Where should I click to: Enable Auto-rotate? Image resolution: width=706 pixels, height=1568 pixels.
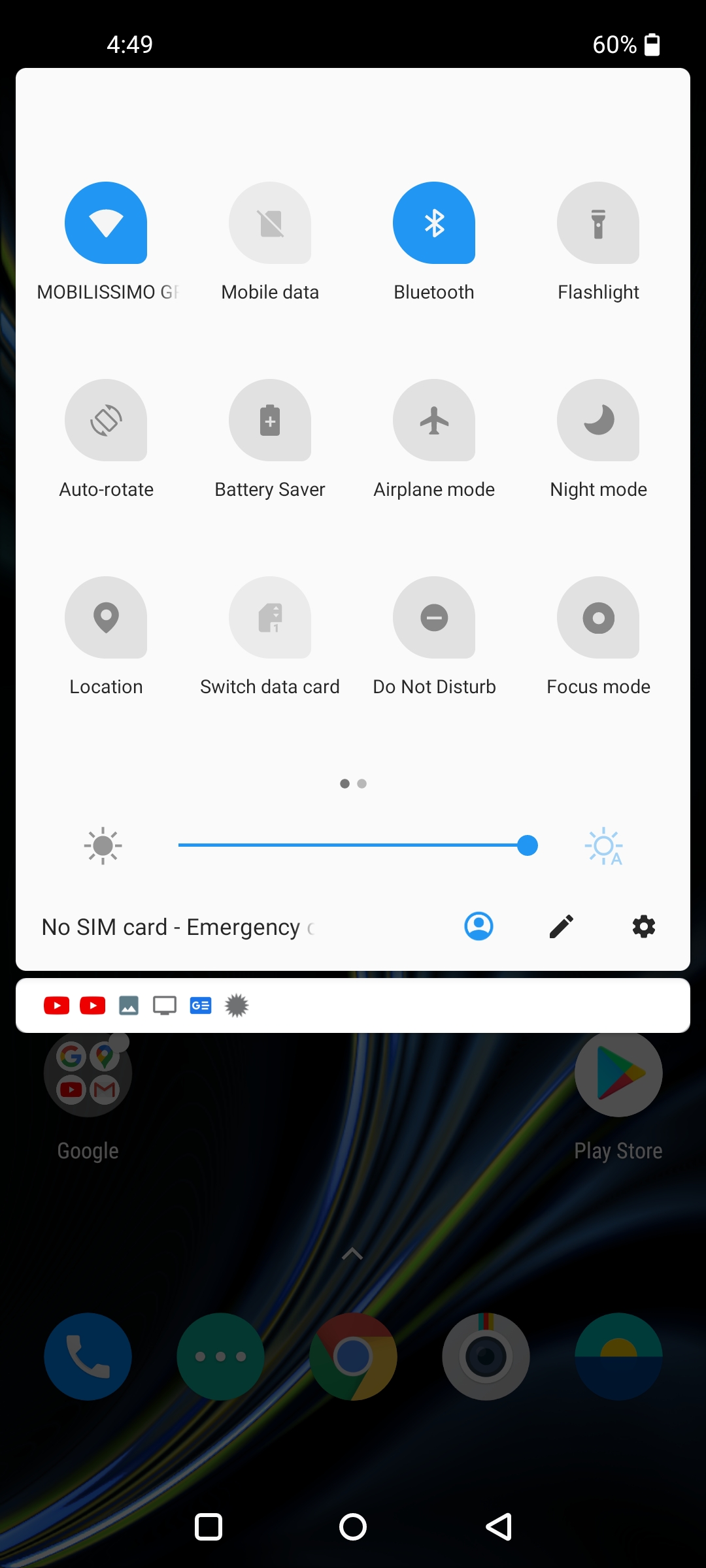click(x=106, y=420)
